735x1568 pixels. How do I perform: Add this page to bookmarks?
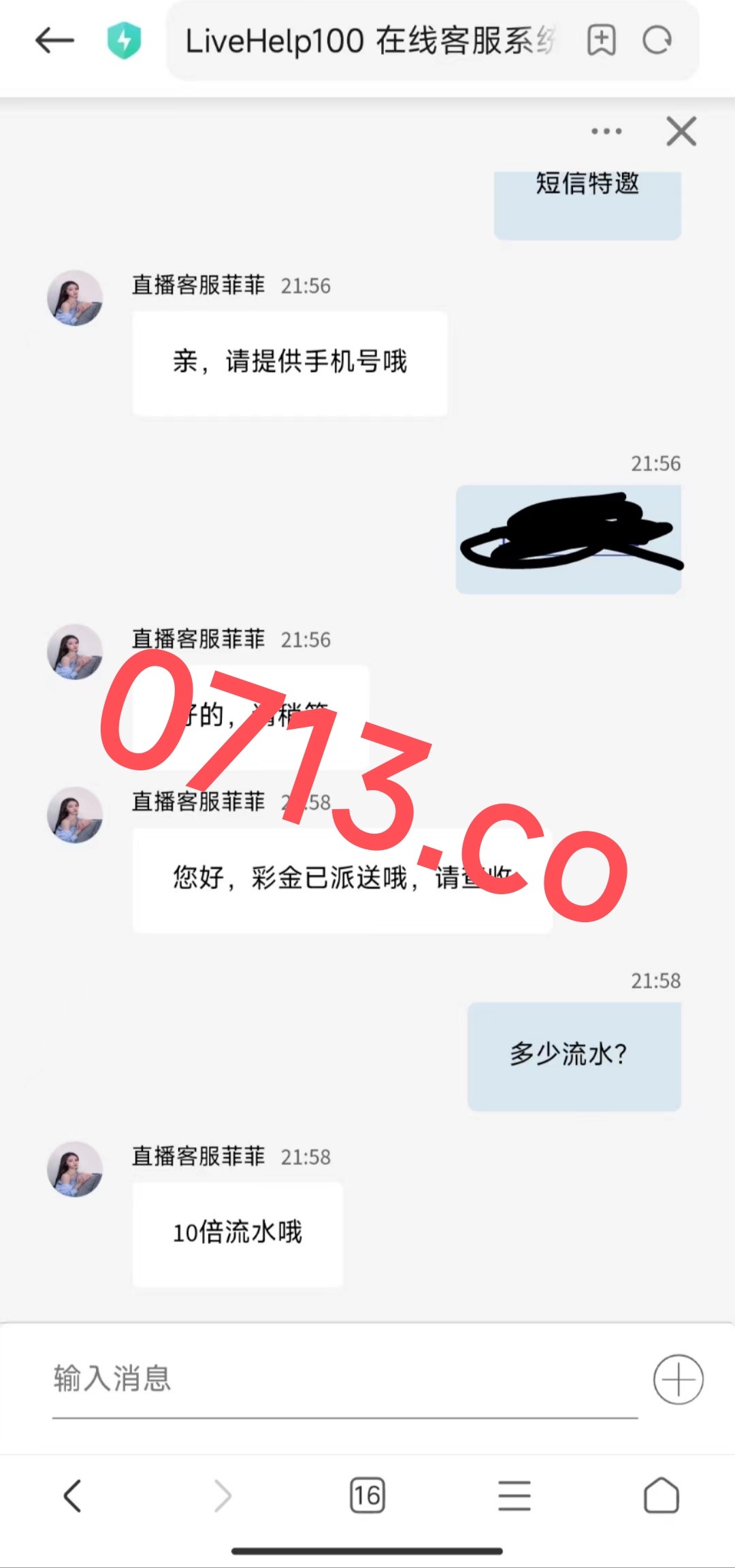click(601, 41)
